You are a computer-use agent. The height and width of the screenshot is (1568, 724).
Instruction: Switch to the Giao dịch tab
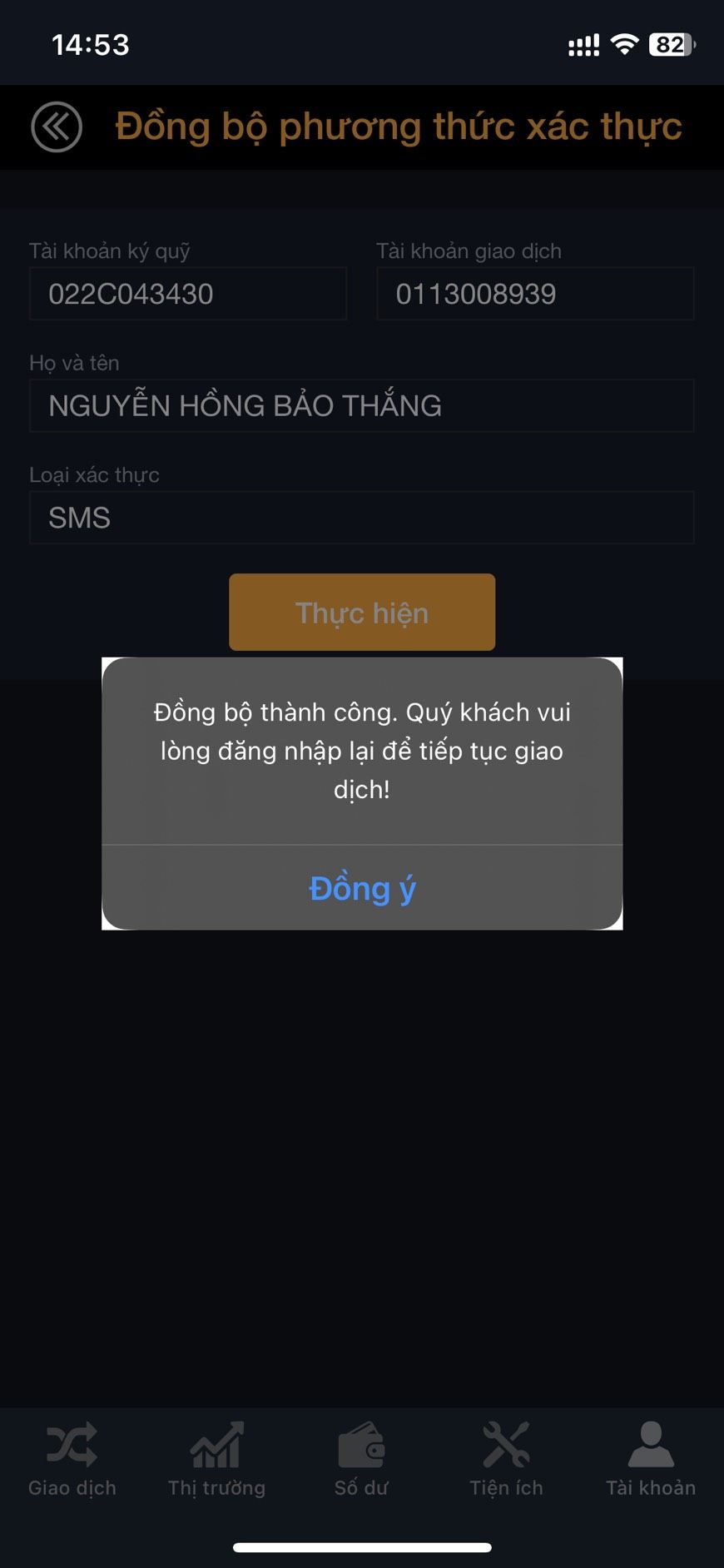click(x=72, y=1458)
